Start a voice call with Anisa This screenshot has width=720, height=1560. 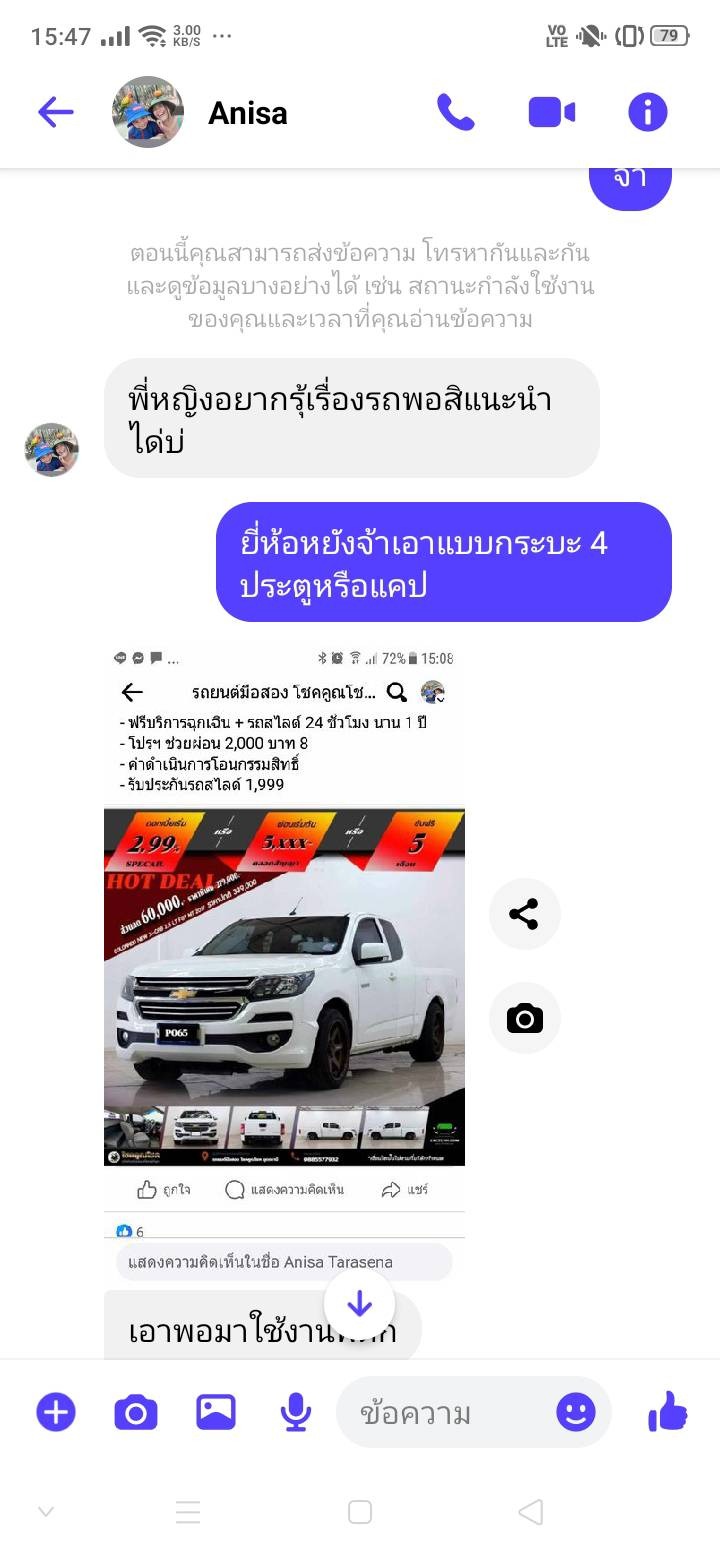(456, 112)
